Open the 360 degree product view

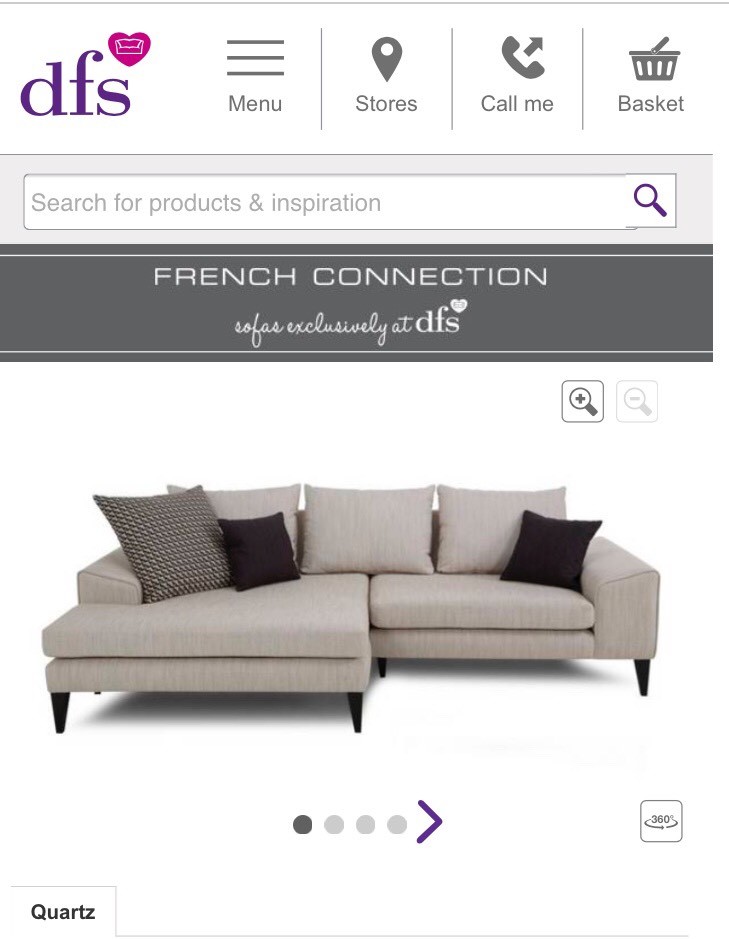(660, 821)
